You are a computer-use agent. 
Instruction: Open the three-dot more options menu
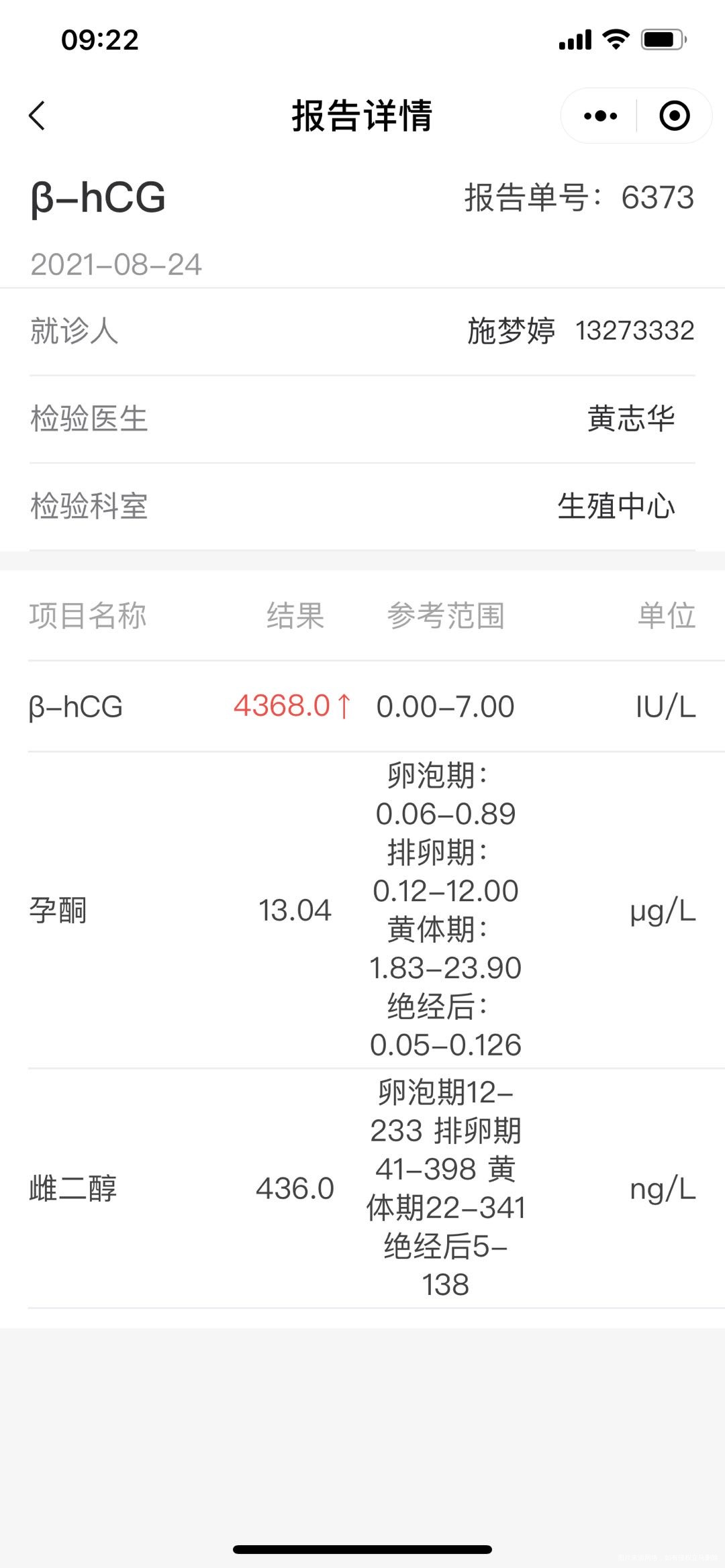(x=599, y=115)
